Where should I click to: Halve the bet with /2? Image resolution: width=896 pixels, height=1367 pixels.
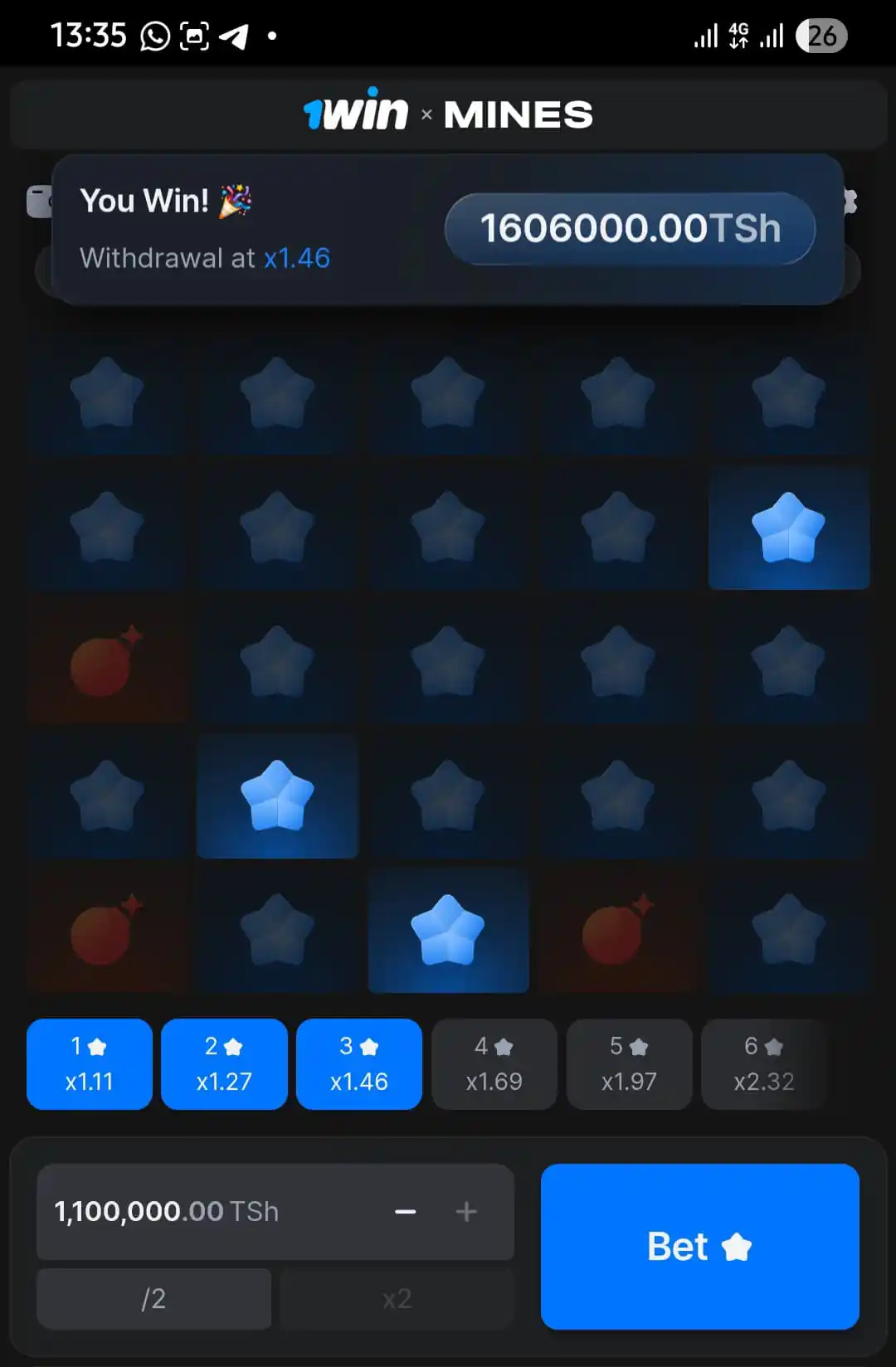[x=153, y=1298]
